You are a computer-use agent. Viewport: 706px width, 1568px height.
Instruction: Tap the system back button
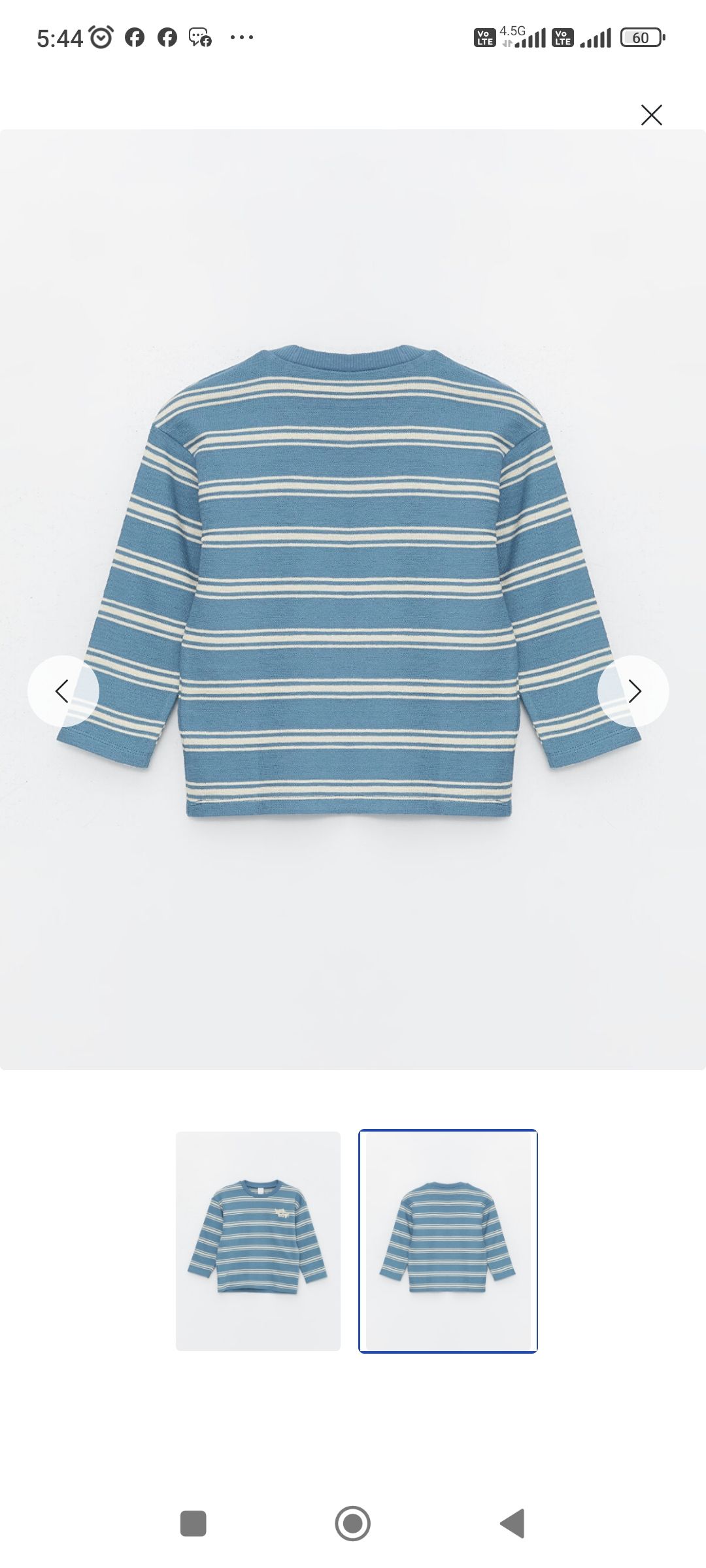pos(513,1524)
